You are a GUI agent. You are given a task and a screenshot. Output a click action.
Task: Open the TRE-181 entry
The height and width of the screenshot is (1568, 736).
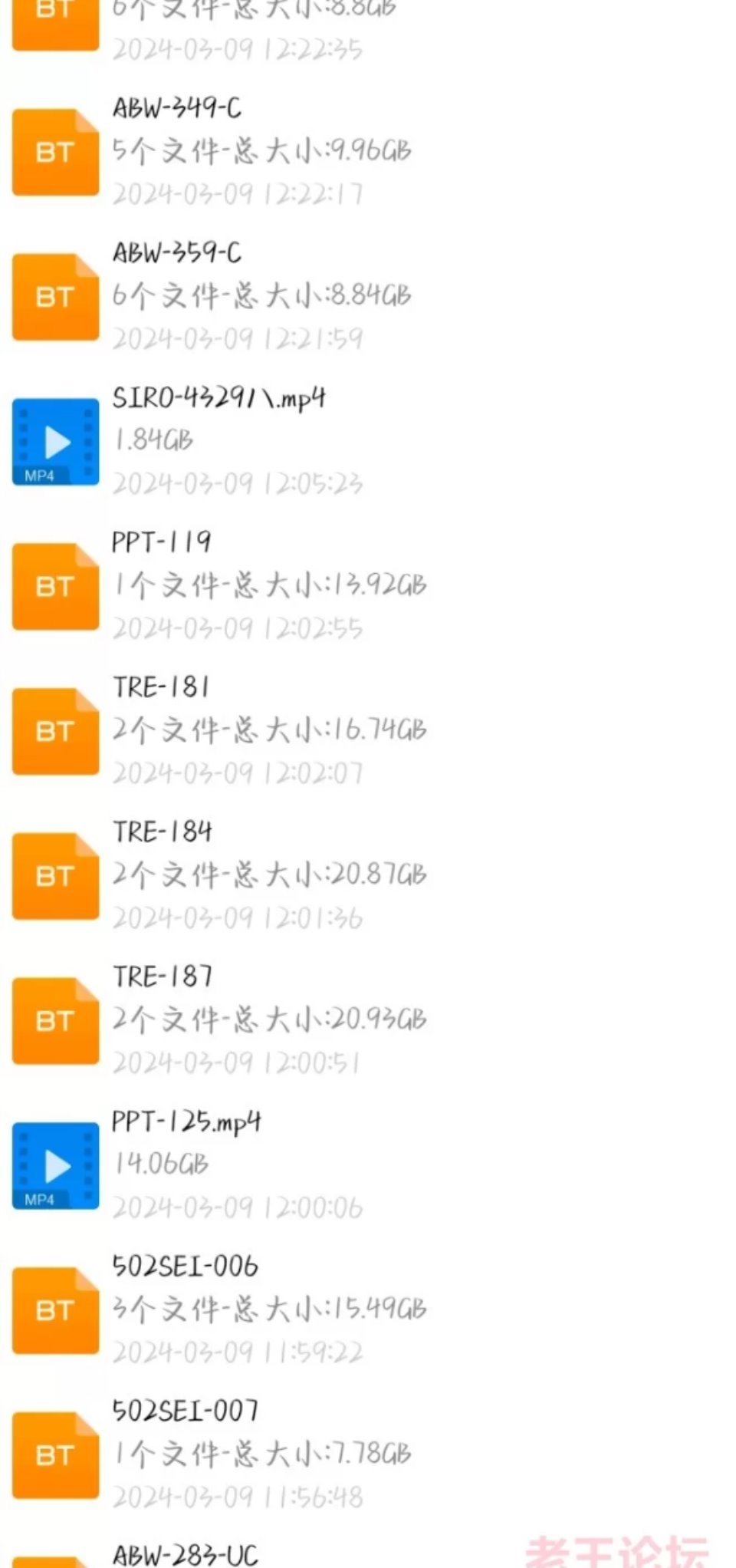click(368, 730)
